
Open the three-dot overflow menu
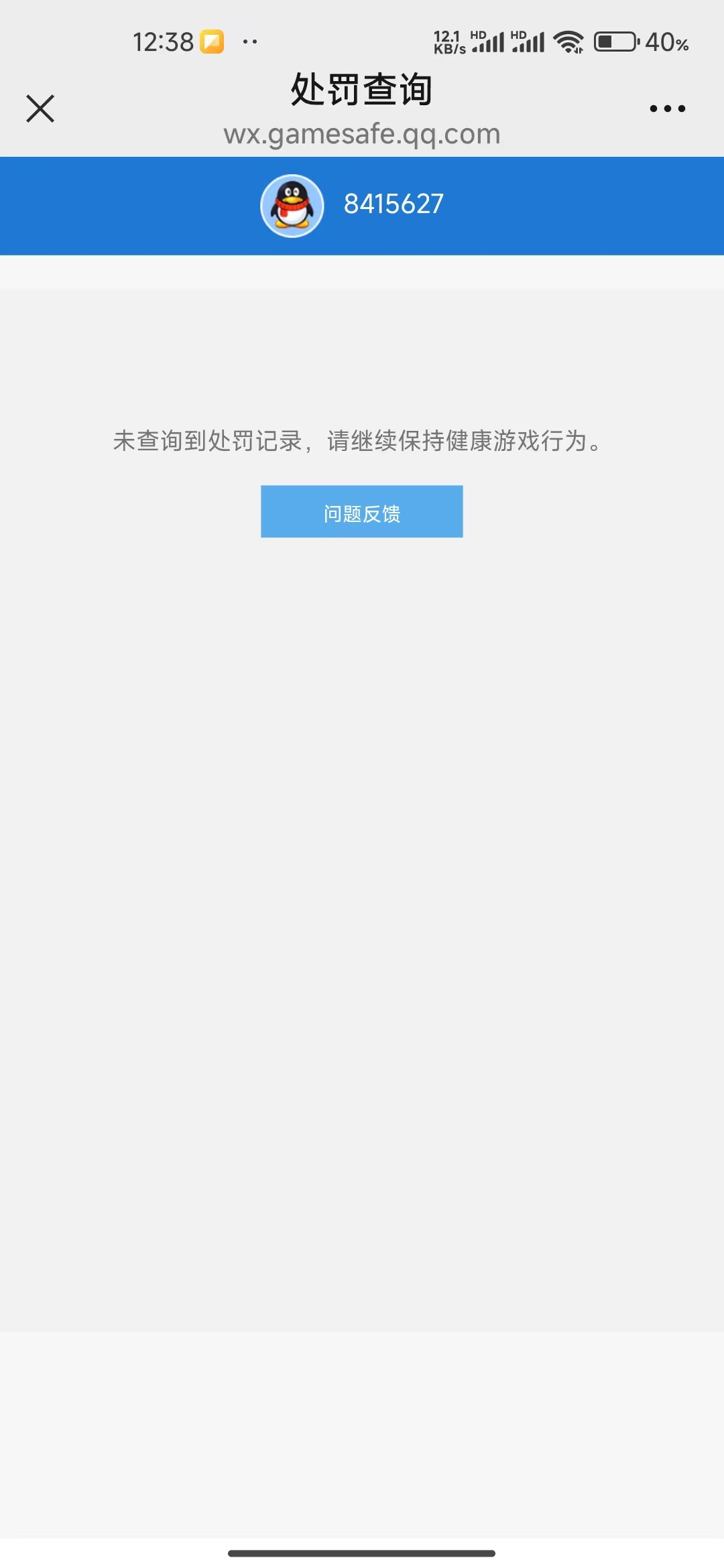(x=668, y=109)
